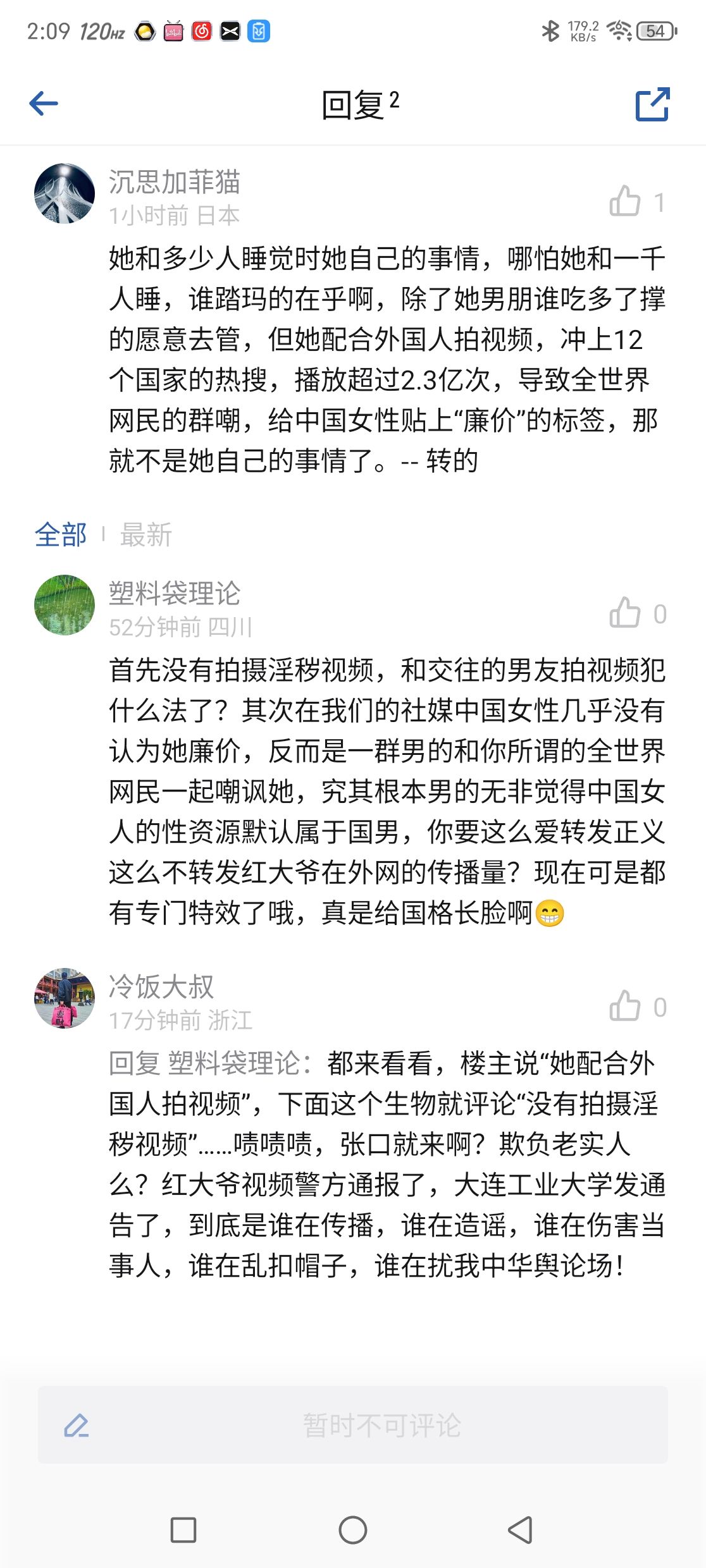Viewport: 706px width, 1568px height.
Task: Go back using the top-left arrow
Action: [44, 104]
